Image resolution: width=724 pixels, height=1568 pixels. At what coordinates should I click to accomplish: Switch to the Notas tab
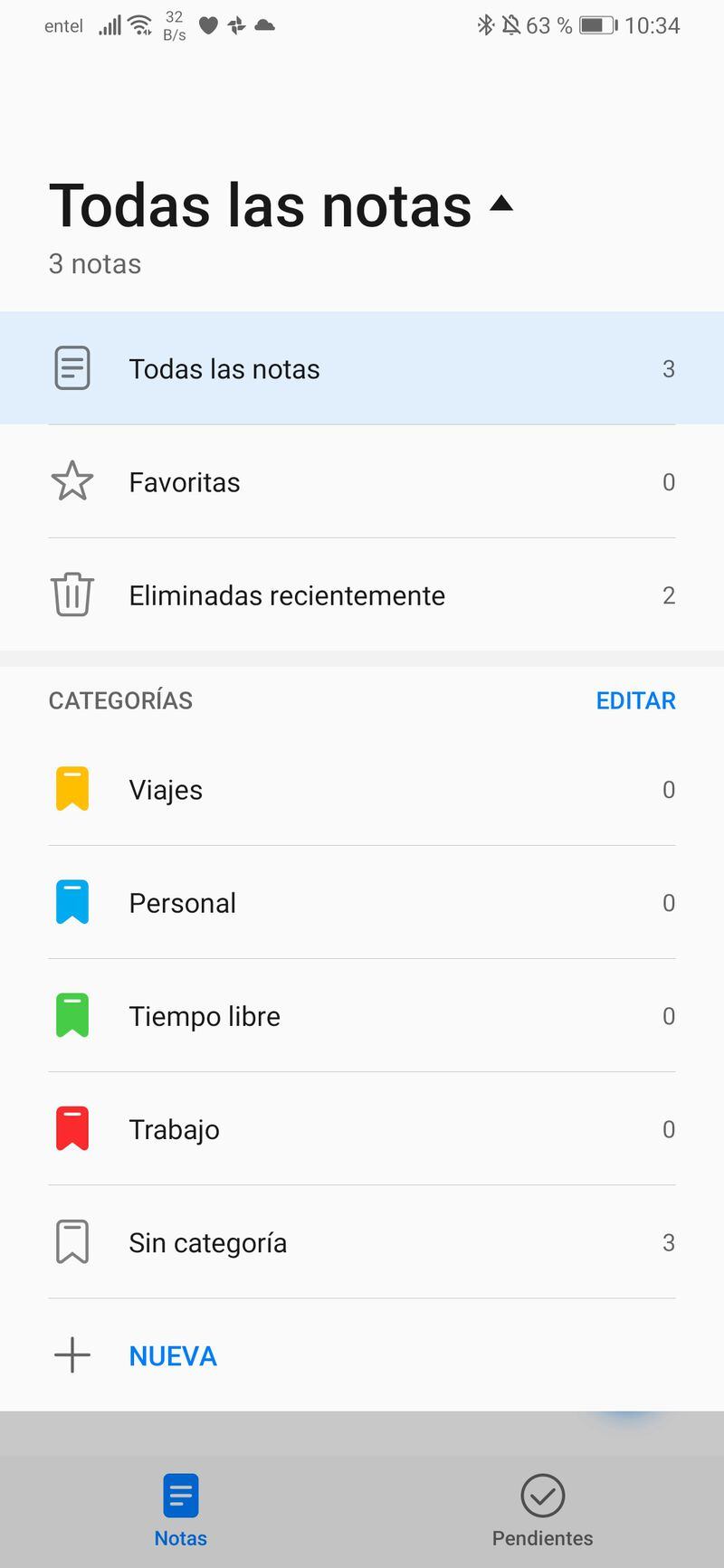click(x=181, y=1511)
